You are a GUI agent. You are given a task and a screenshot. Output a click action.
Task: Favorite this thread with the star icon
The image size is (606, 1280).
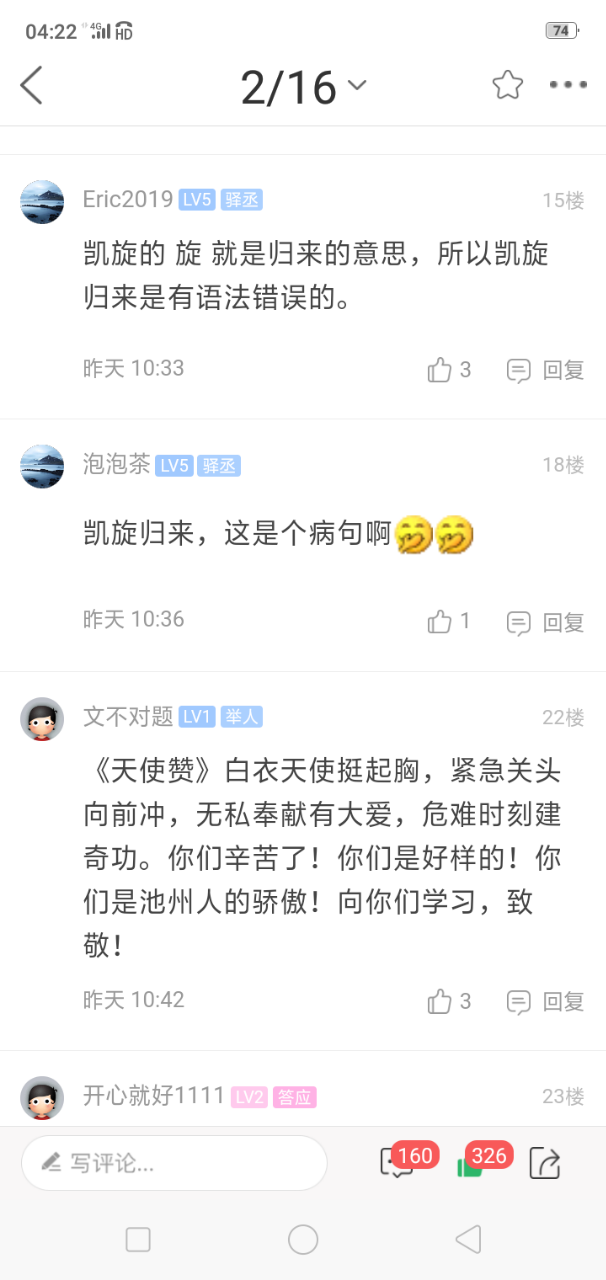507,86
